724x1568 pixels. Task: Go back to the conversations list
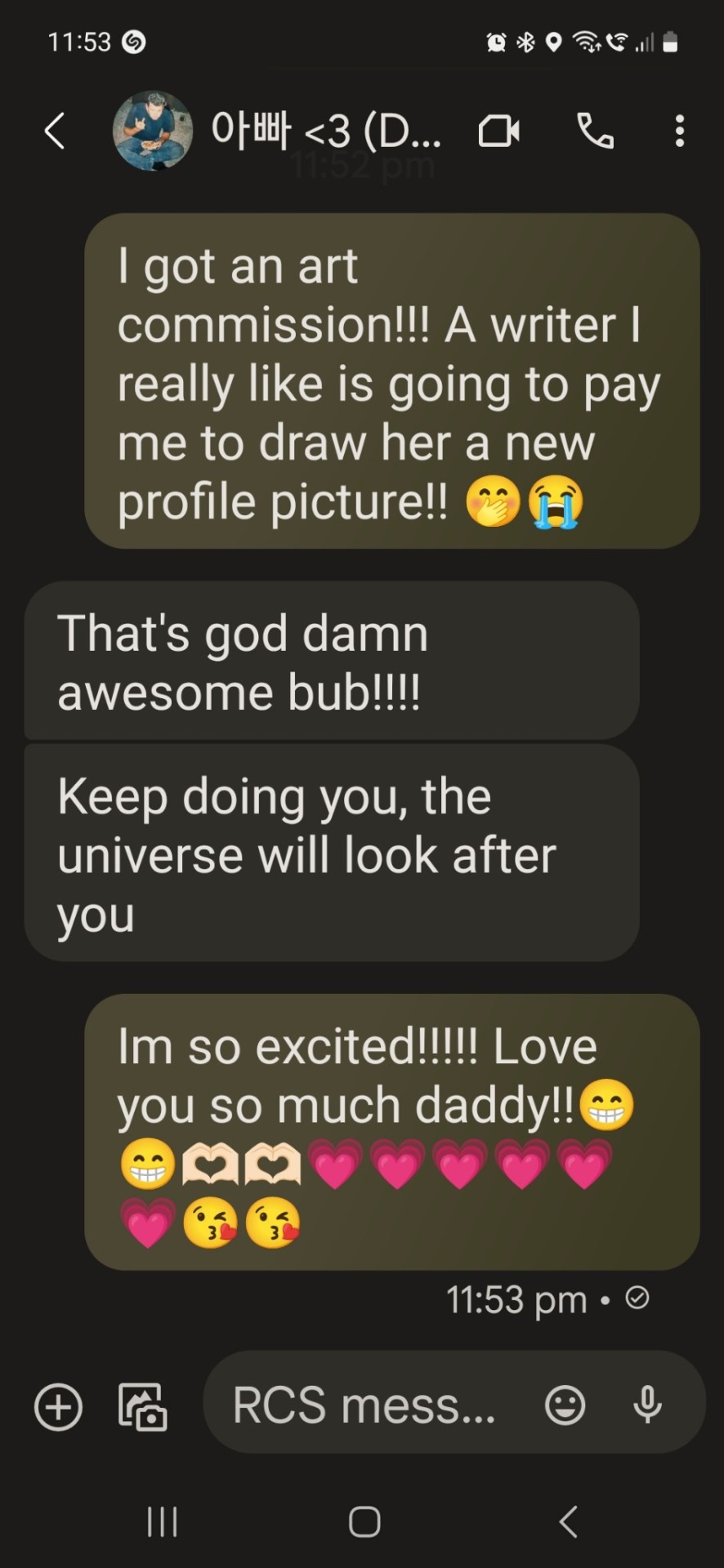(x=55, y=131)
